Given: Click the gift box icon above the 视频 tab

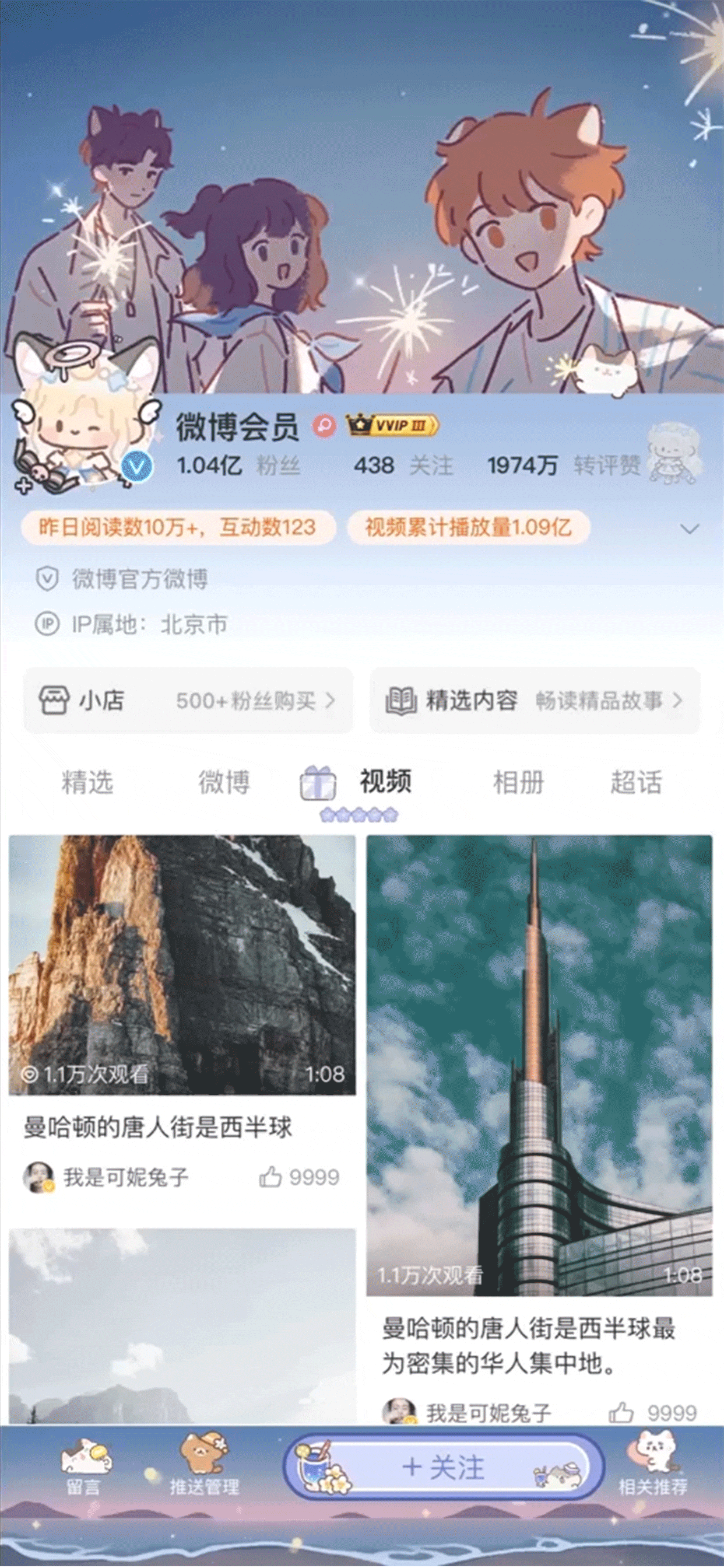Looking at the screenshot, I should 318,783.
